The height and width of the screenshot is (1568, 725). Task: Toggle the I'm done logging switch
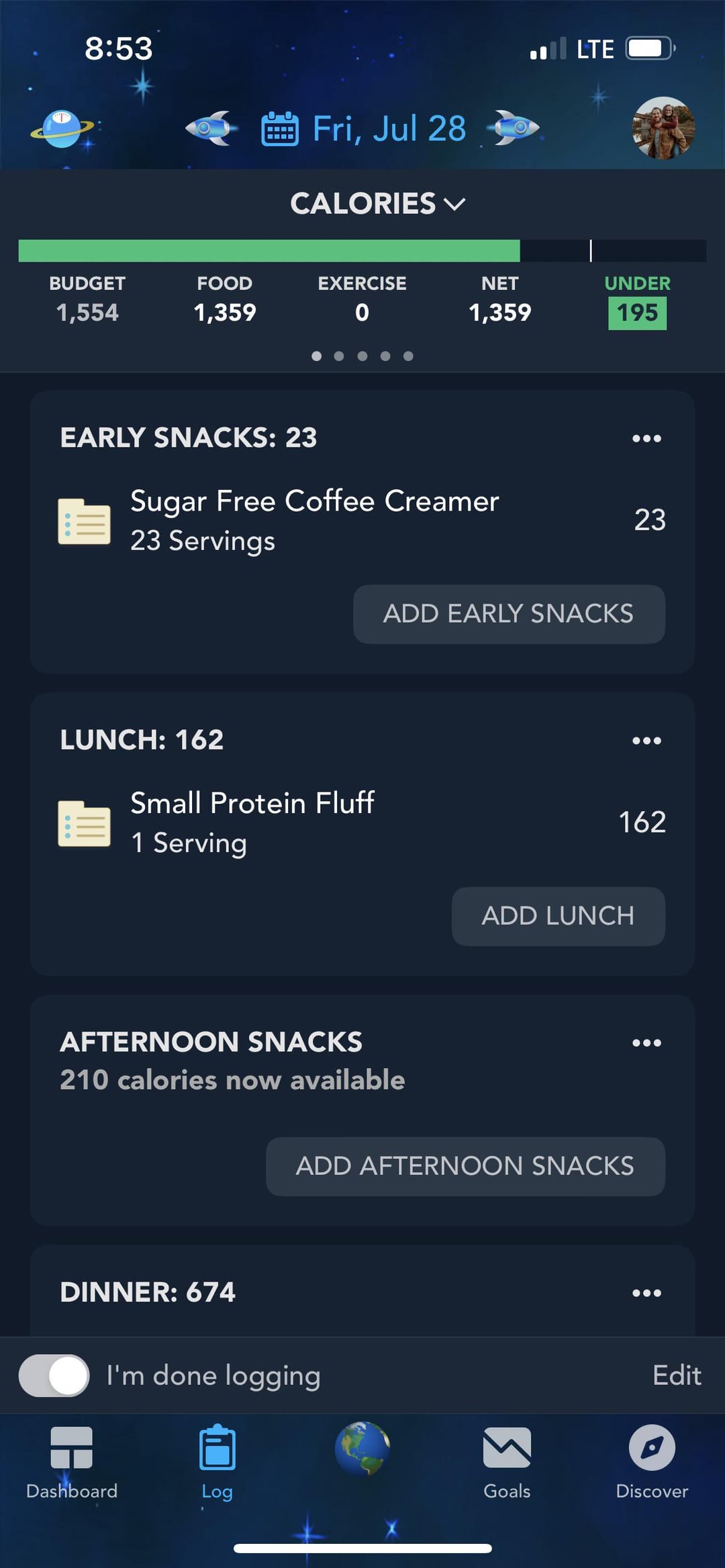[x=54, y=1375]
